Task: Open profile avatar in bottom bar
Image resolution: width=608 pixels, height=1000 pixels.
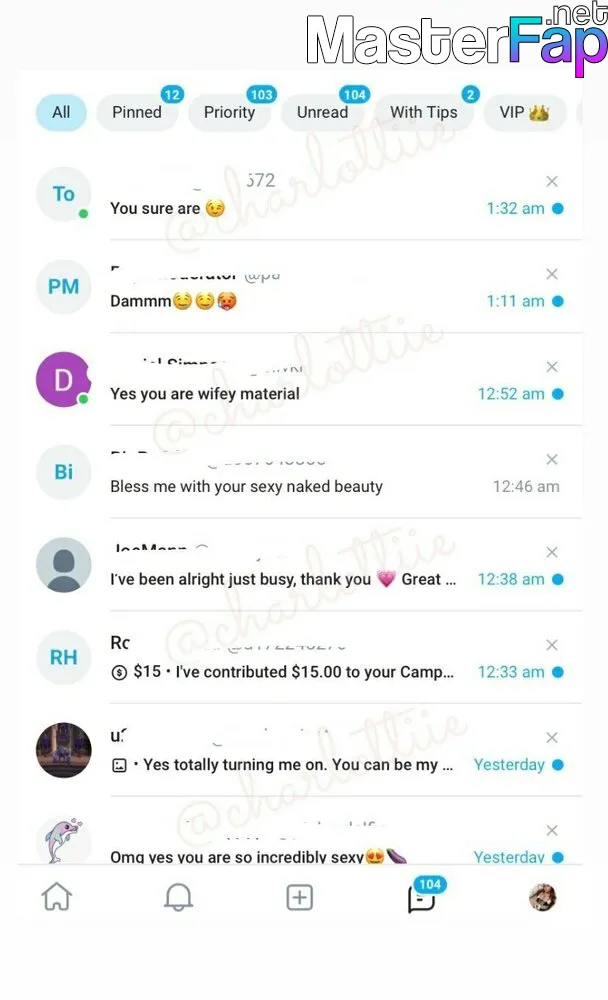Action: pos(542,897)
